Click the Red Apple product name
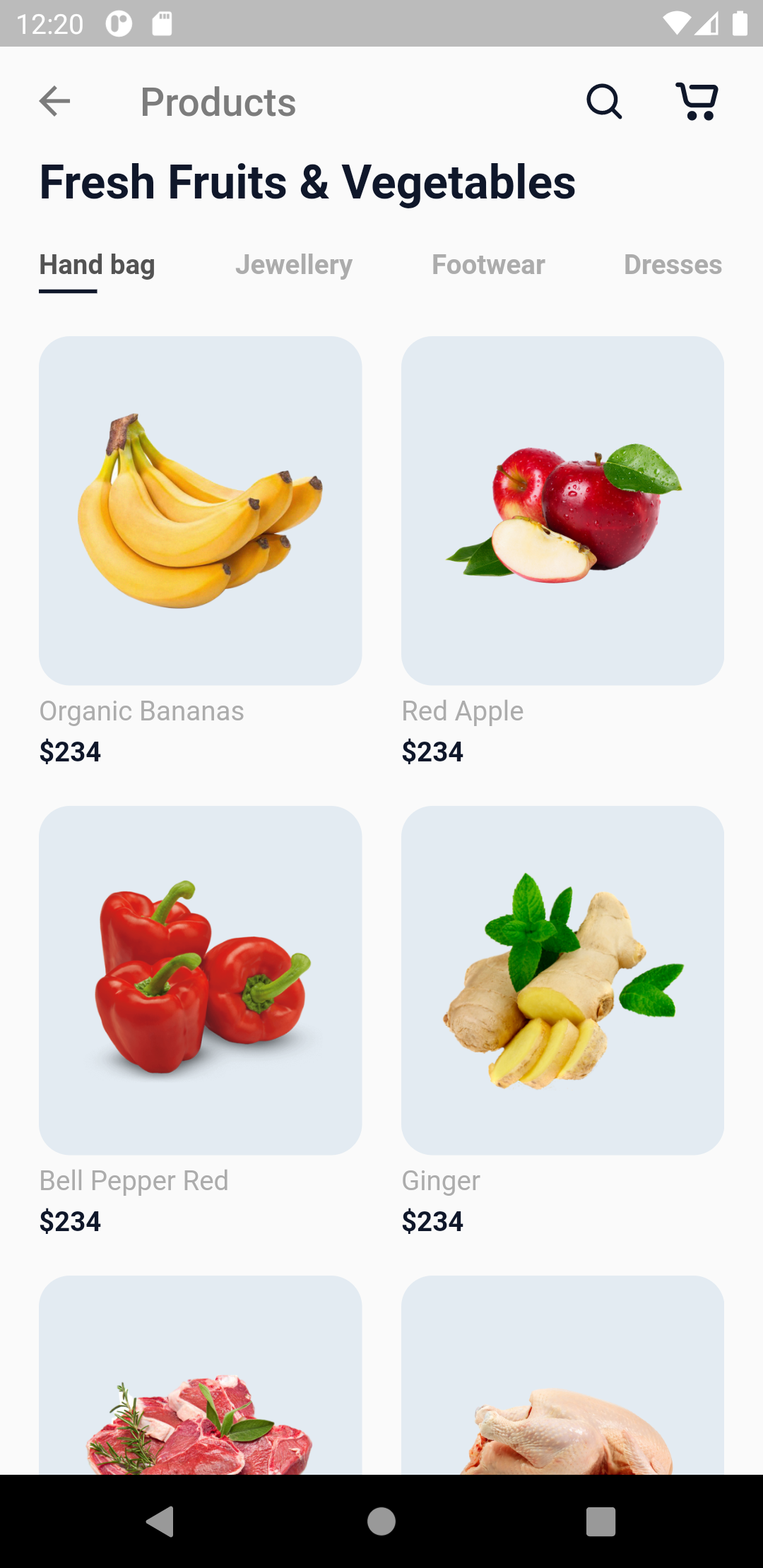Image resolution: width=763 pixels, height=1568 pixels. coord(462,711)
